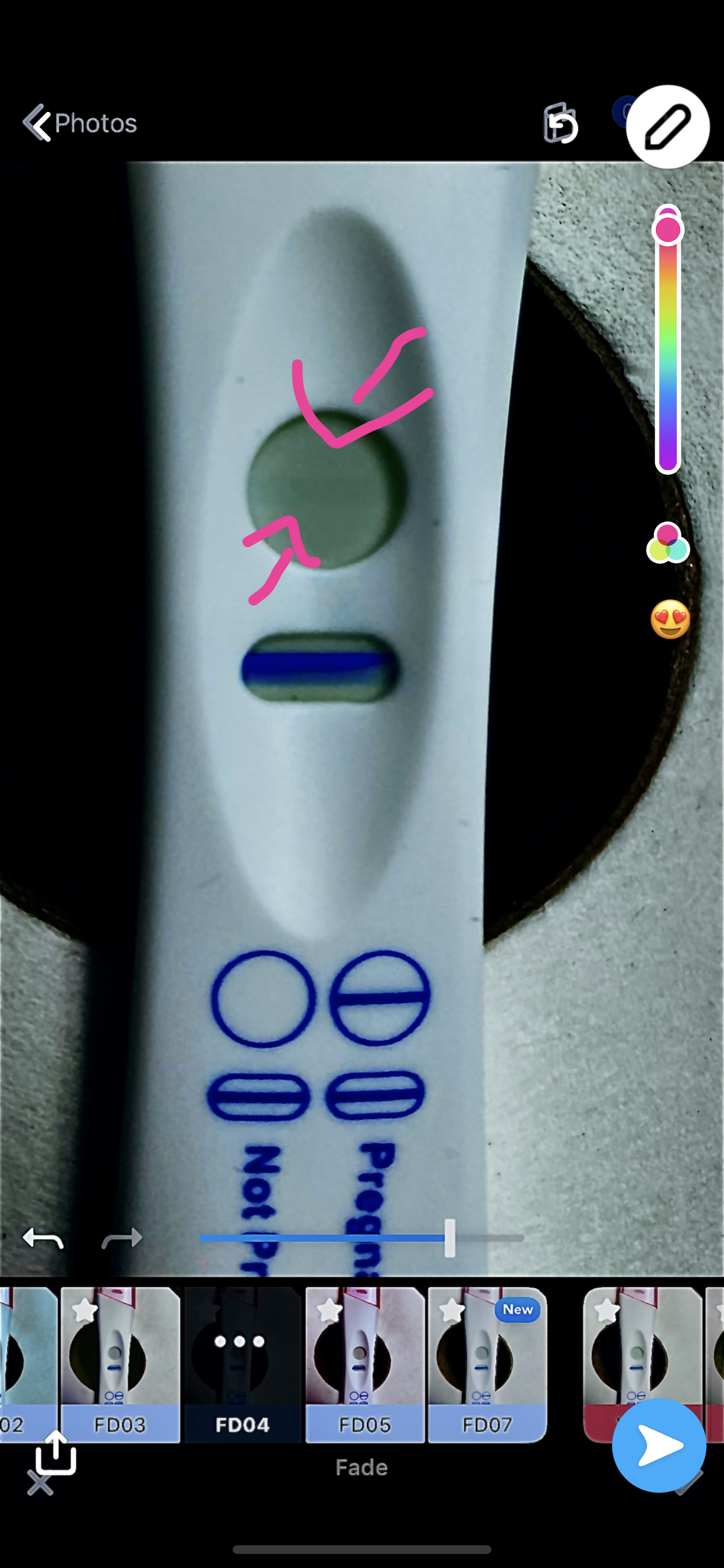Tap the rotate/revert icon in top bar

click(560, 124)
